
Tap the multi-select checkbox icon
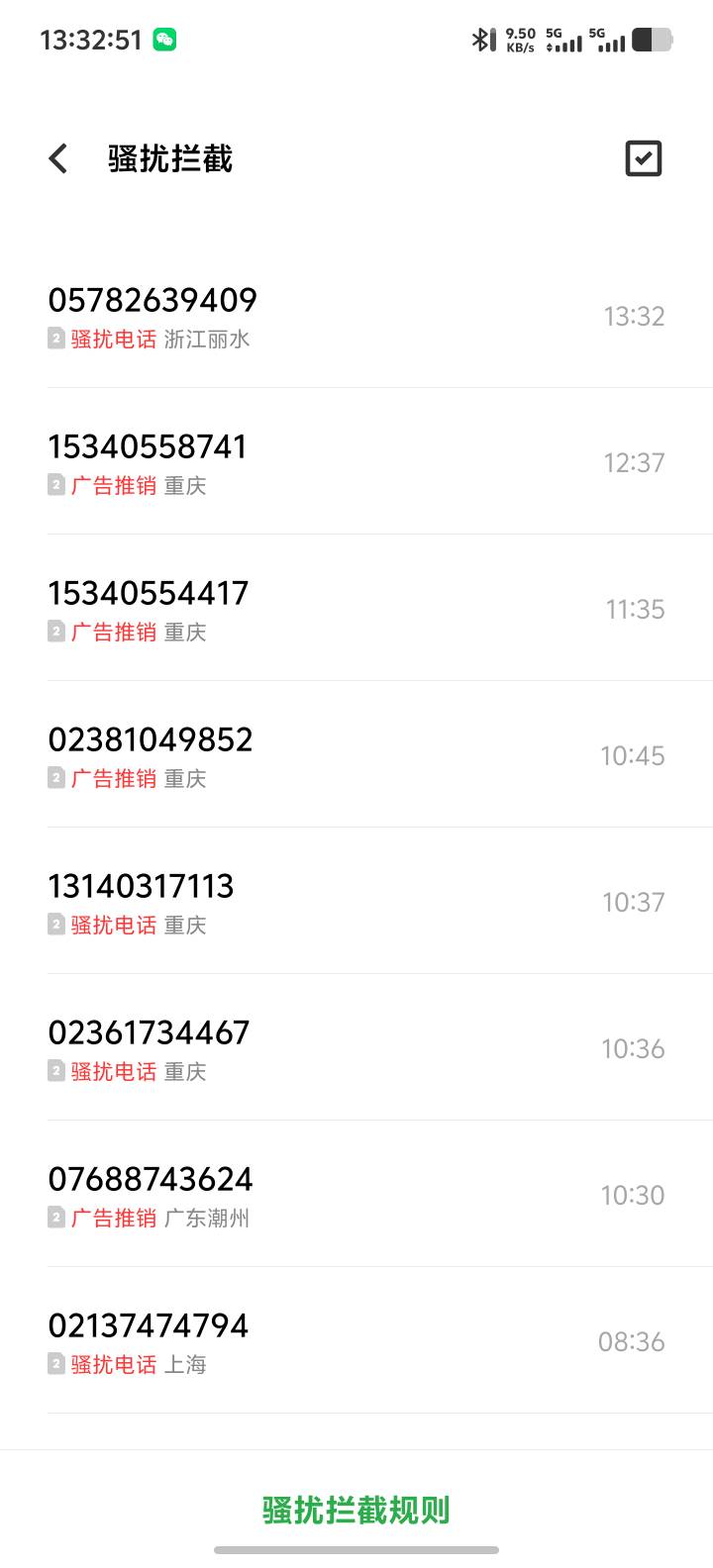point(644,158)
